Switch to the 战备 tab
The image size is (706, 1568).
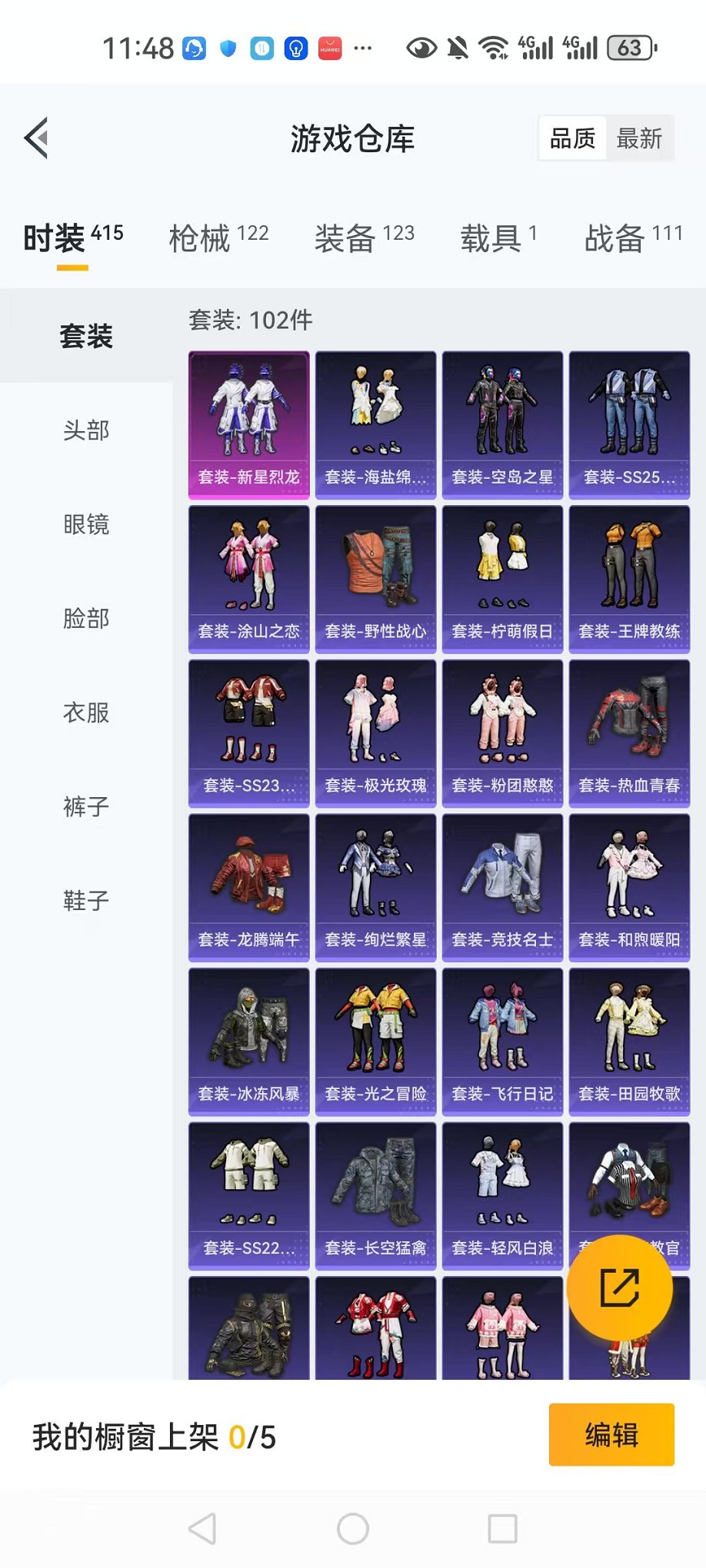click(634, 238)
